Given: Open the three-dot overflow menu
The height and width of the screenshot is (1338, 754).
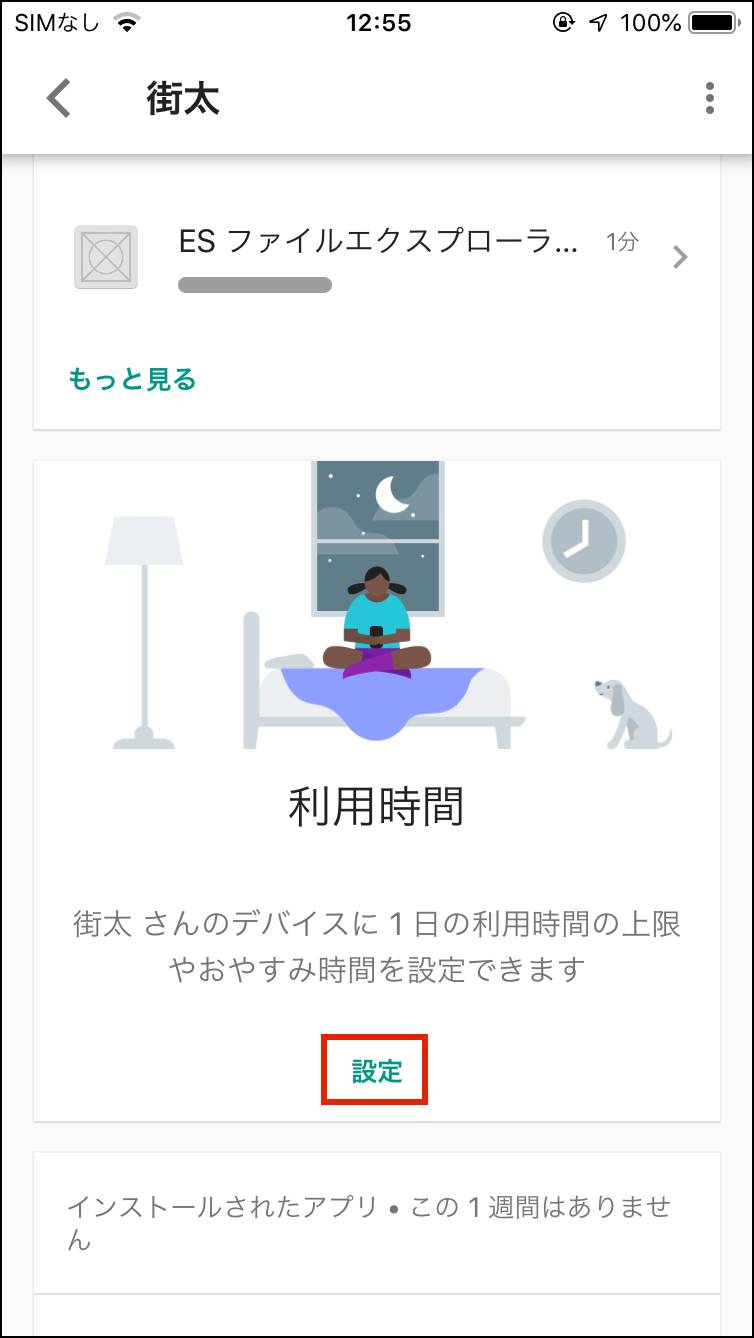Looking at the screenshot, I should (x=710, y=99).
